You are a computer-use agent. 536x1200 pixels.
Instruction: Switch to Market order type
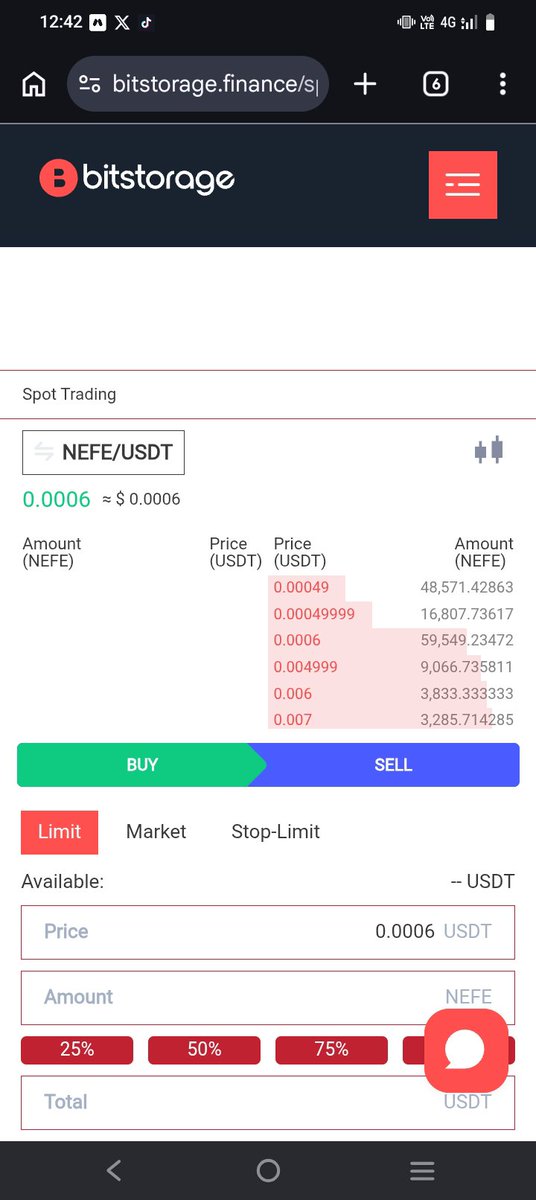pos(156,832)
